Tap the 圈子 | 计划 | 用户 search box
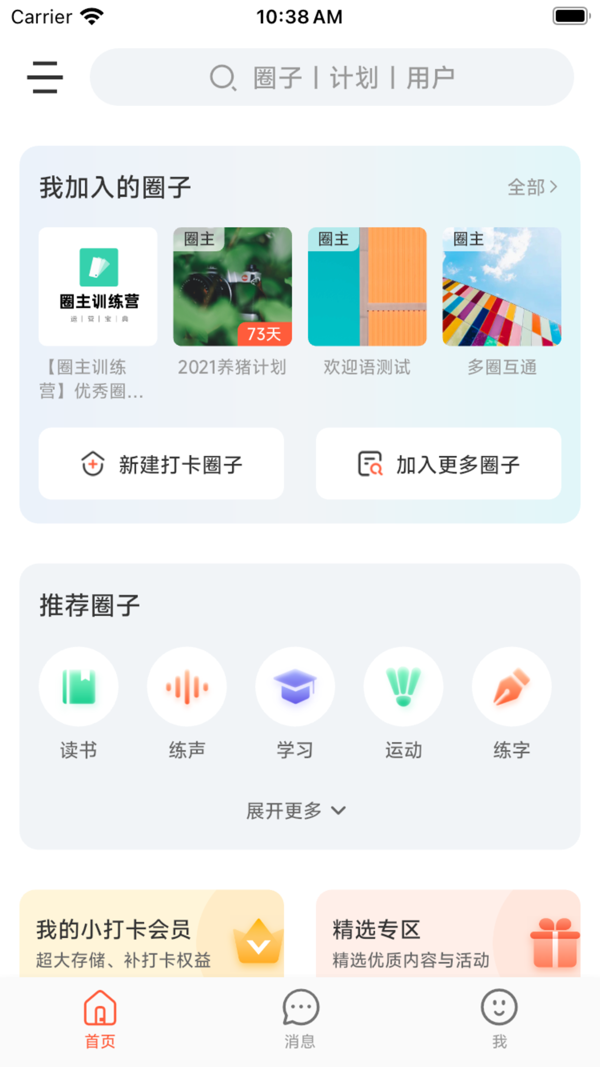 click(332, 77)
